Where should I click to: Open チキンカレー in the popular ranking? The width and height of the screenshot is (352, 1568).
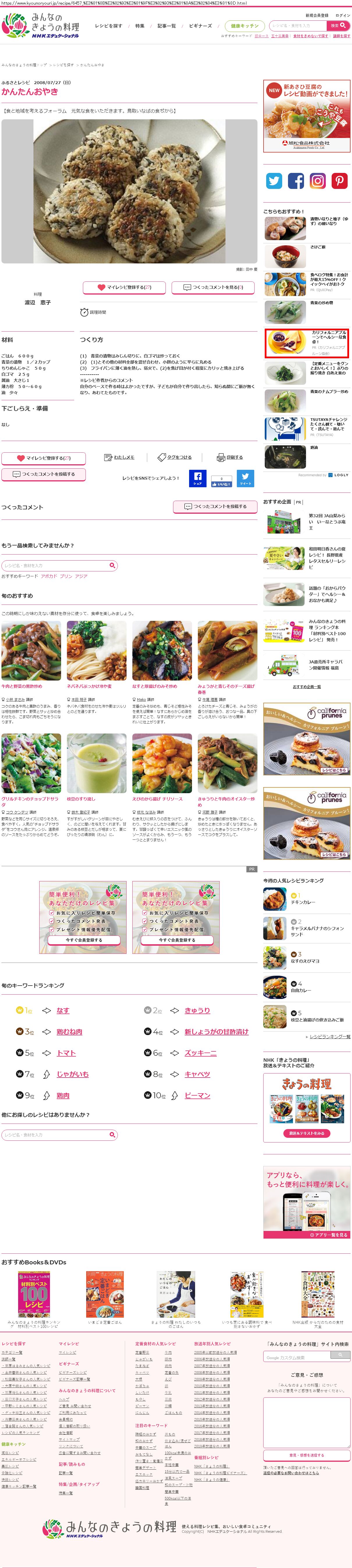tap(303, 902)
